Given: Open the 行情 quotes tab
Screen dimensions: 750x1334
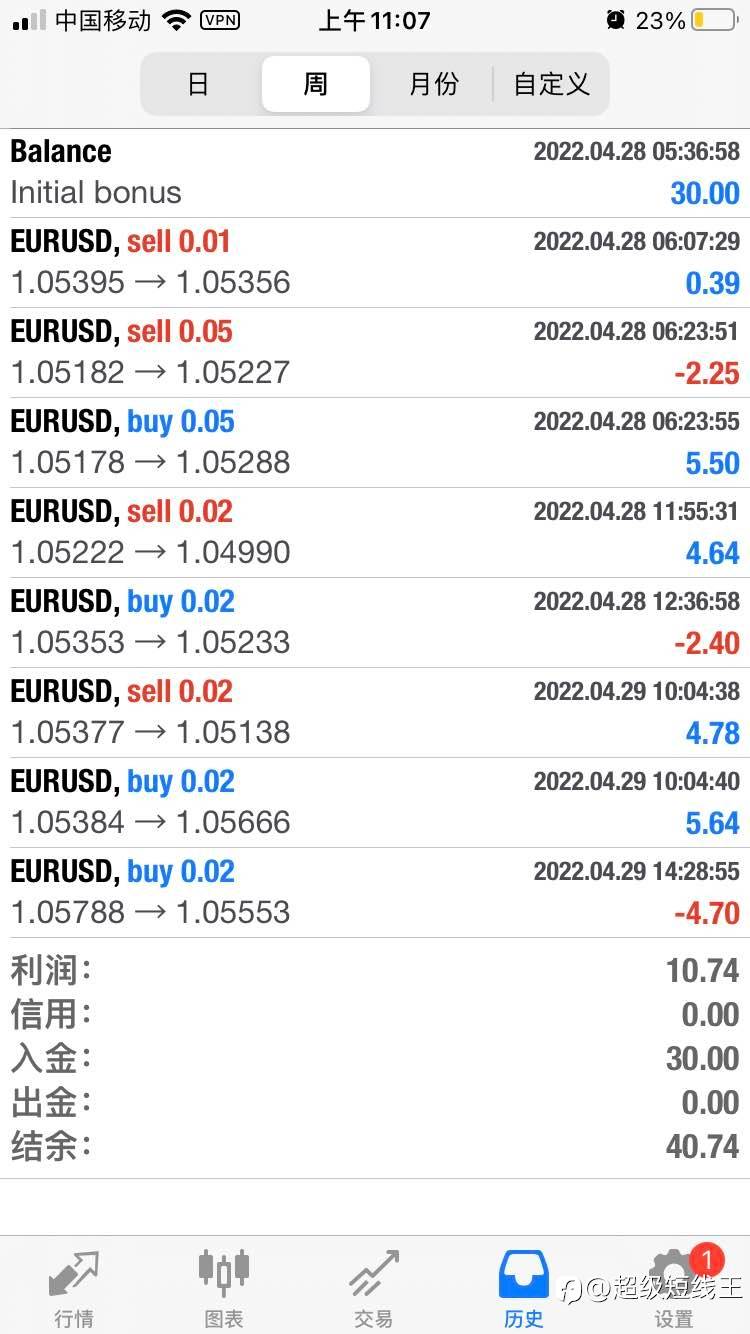Looking at the screenshot, I should tap(74, 1288).
